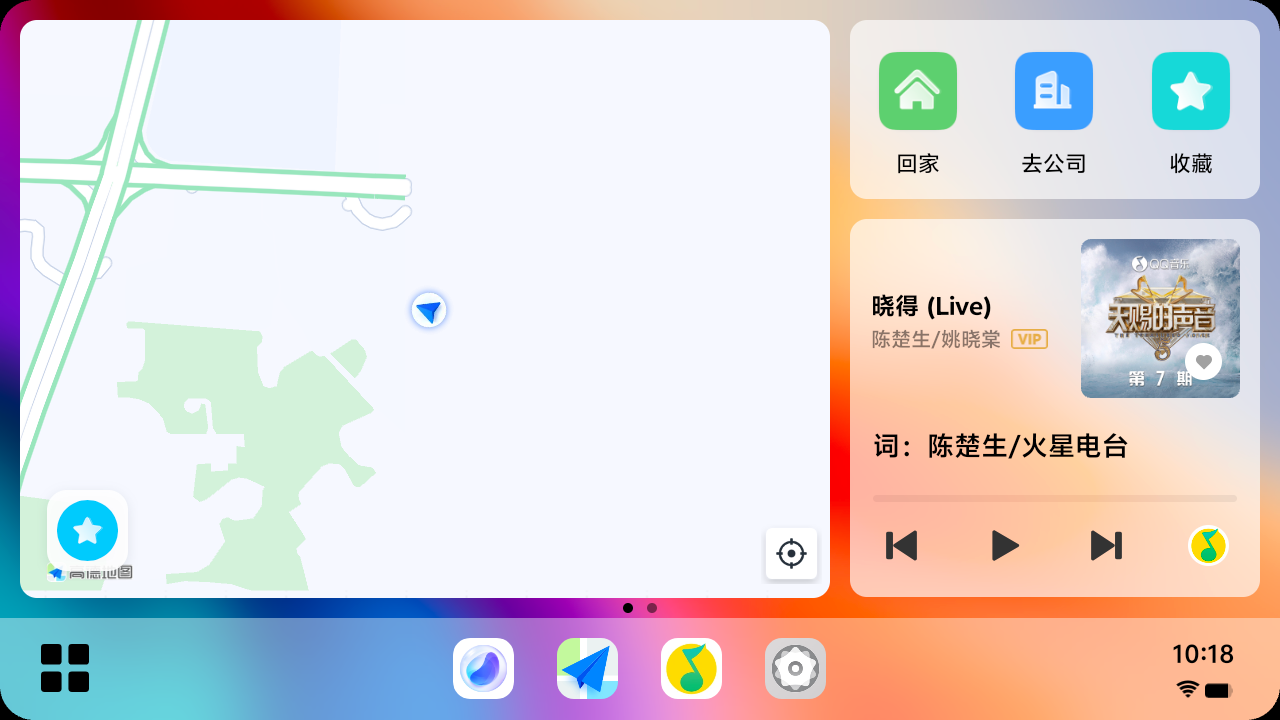Viewport: 1280px width, 720px height.
Task: Navigate home with 回家 shortcut
Action: pyautogui.click(x=917, y=92)
